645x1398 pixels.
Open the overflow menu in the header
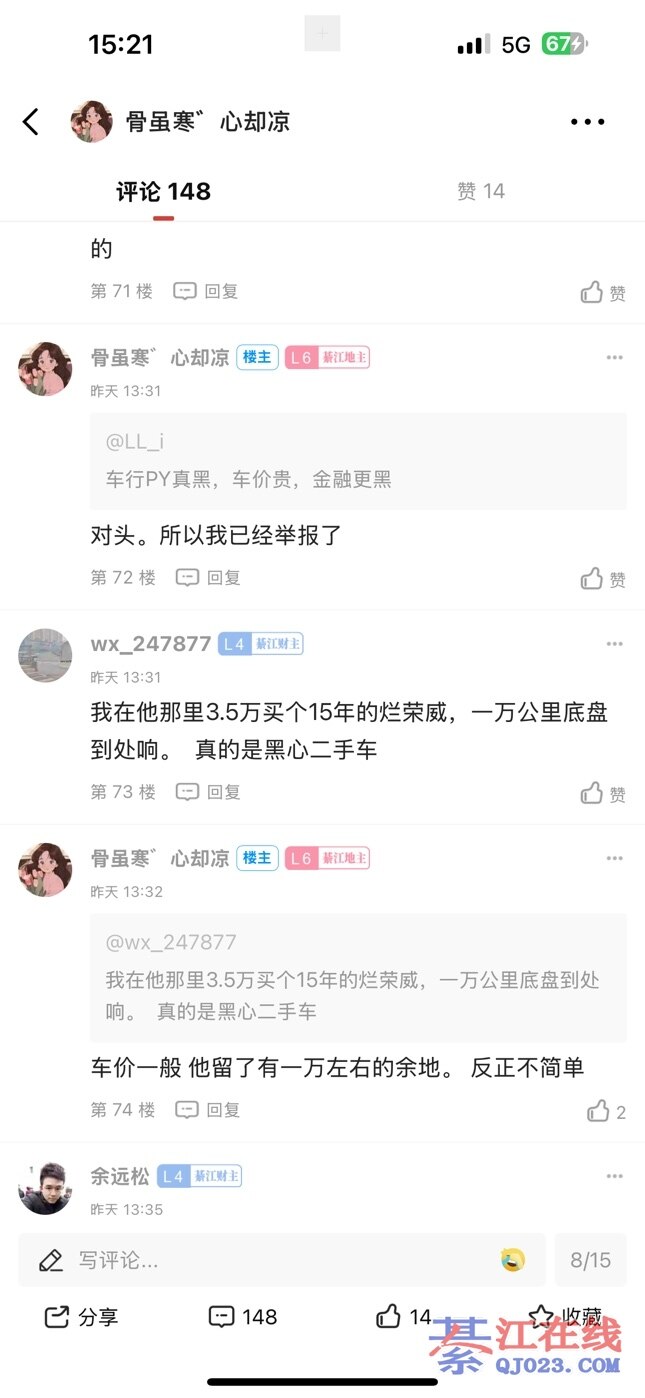(x=588, y=122)
